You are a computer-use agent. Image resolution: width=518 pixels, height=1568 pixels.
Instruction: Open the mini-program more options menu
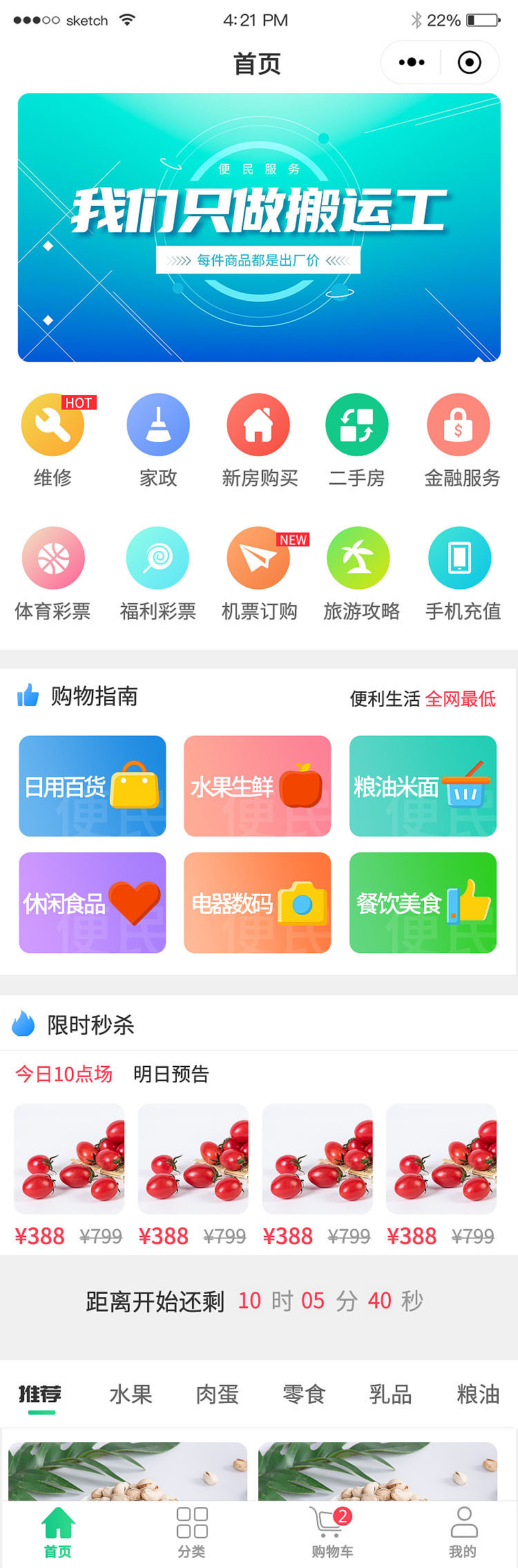point(412,63)
